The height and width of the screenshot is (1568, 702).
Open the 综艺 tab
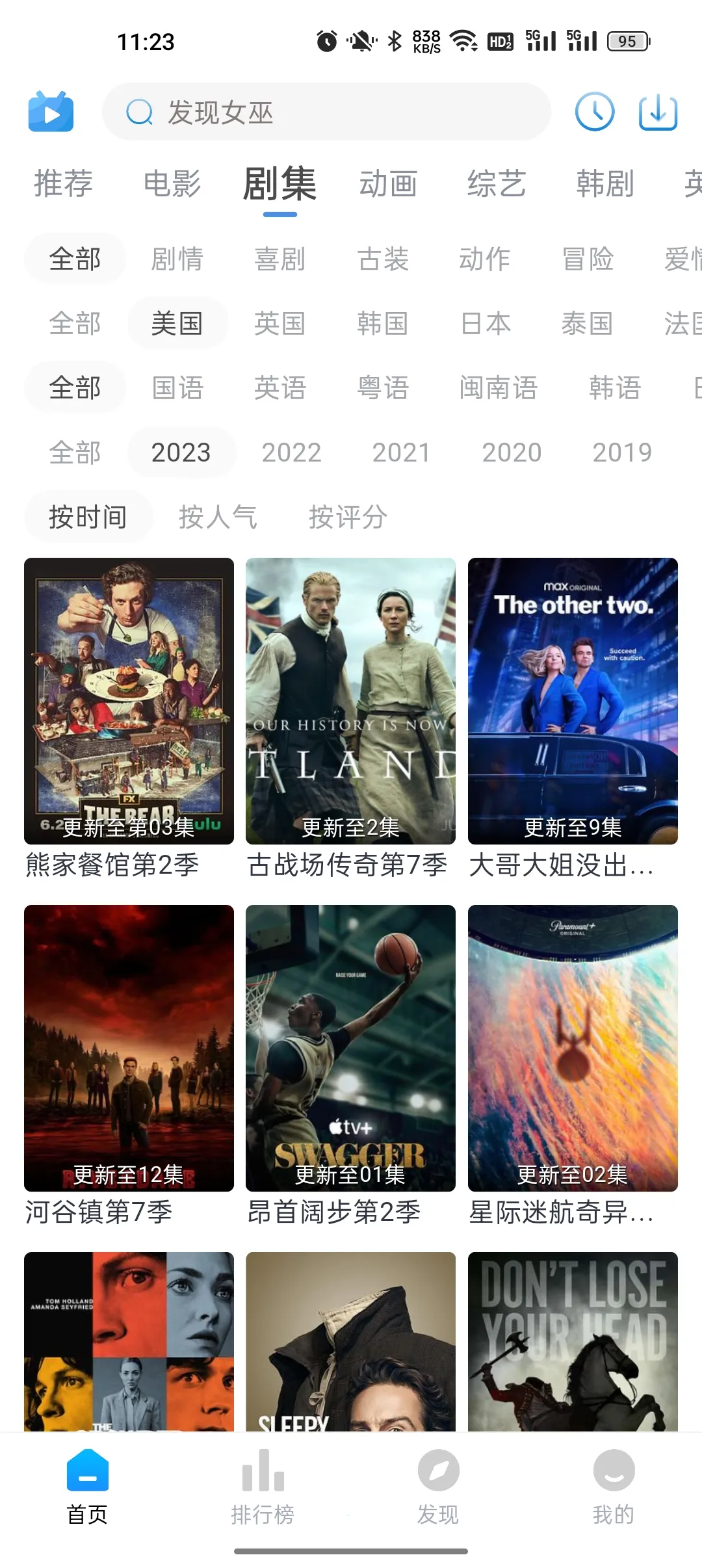497,184
